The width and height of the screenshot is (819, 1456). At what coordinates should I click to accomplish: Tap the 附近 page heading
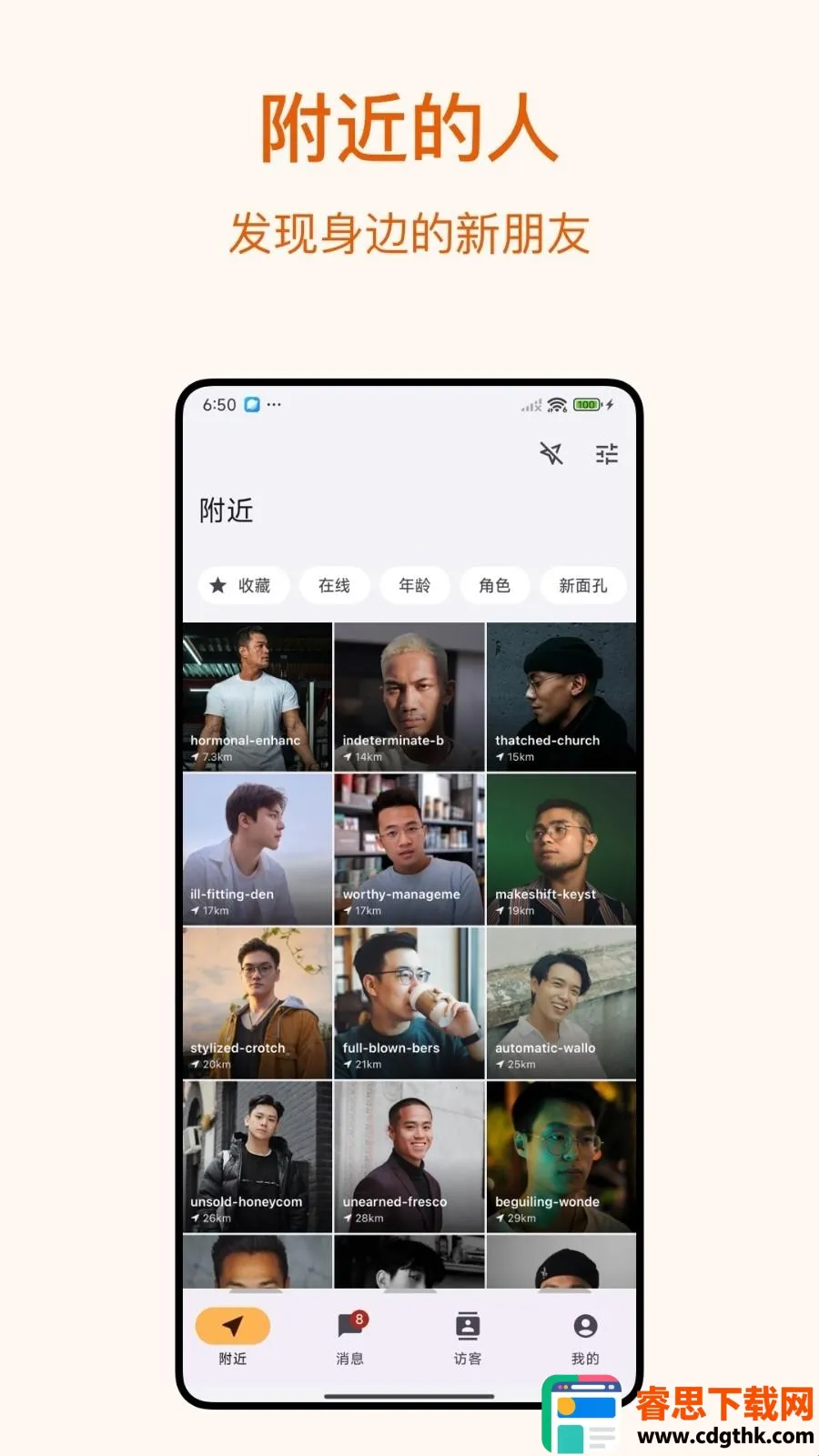coord(227,510)
